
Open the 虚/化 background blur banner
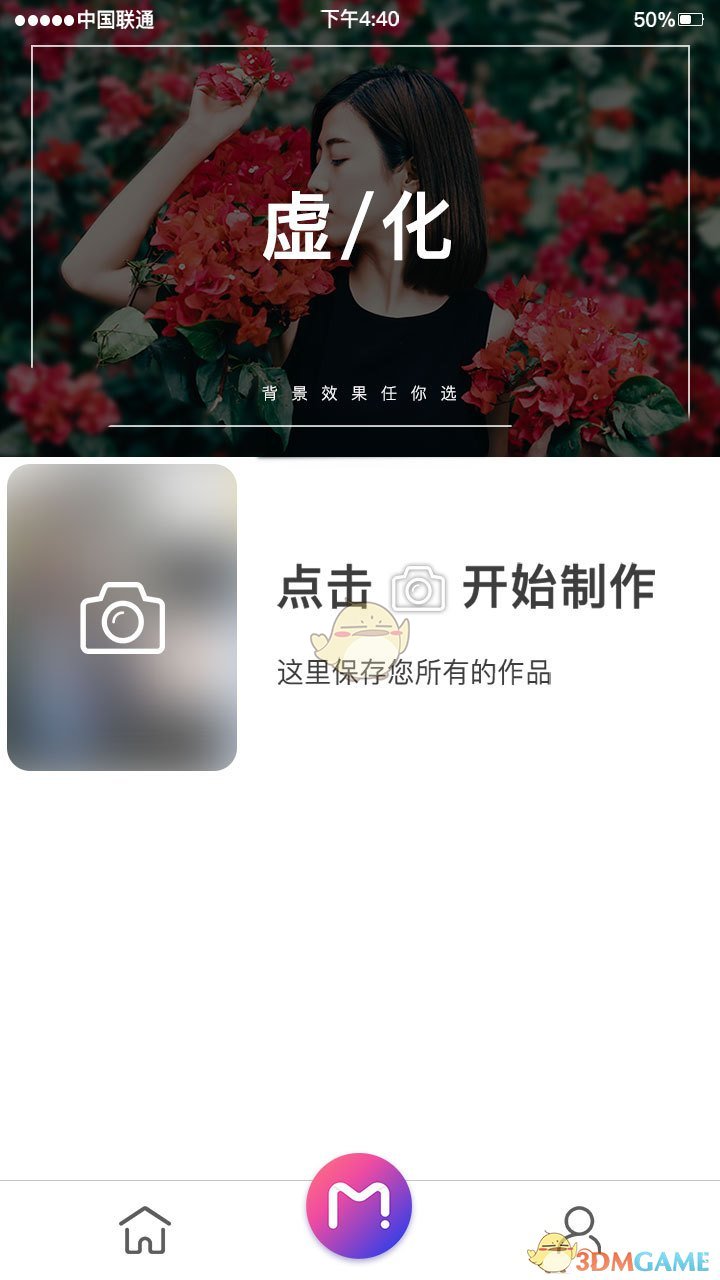[360, 230]
